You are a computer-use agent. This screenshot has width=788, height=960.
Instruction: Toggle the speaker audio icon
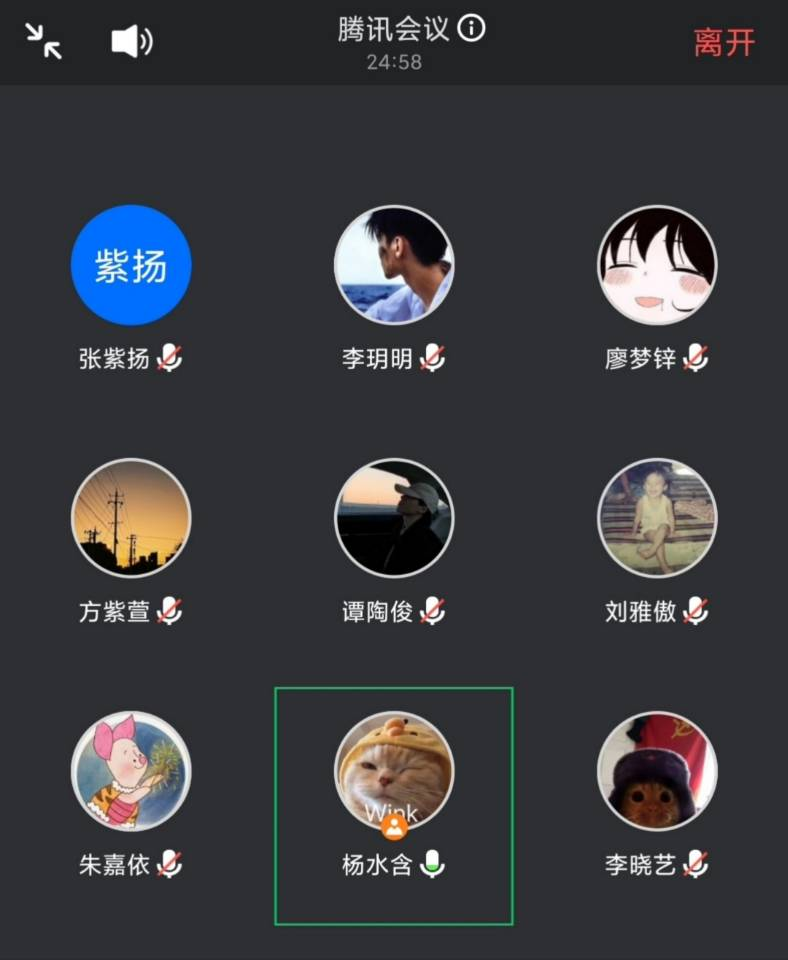[x=131, y=42]
